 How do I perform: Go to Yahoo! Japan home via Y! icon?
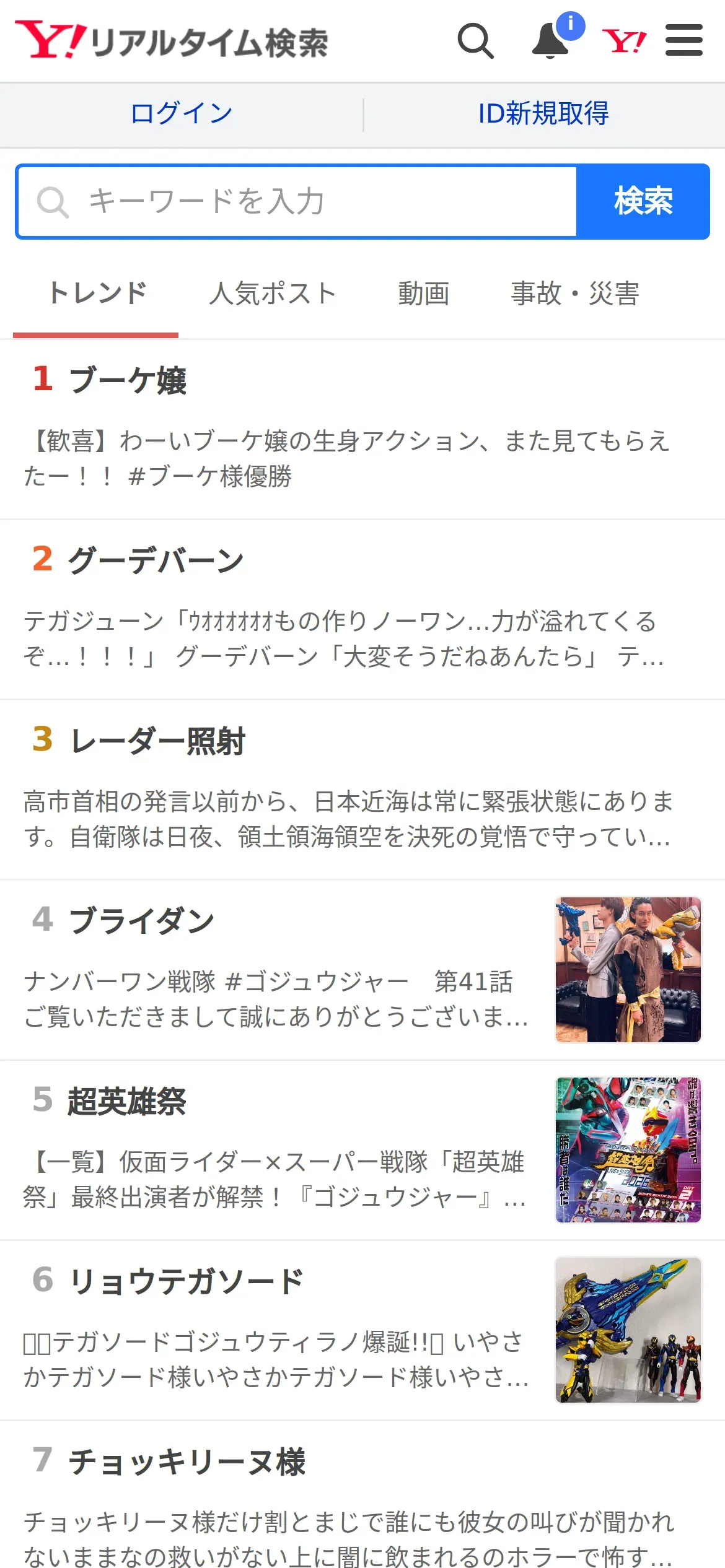[x=624, y=41]
